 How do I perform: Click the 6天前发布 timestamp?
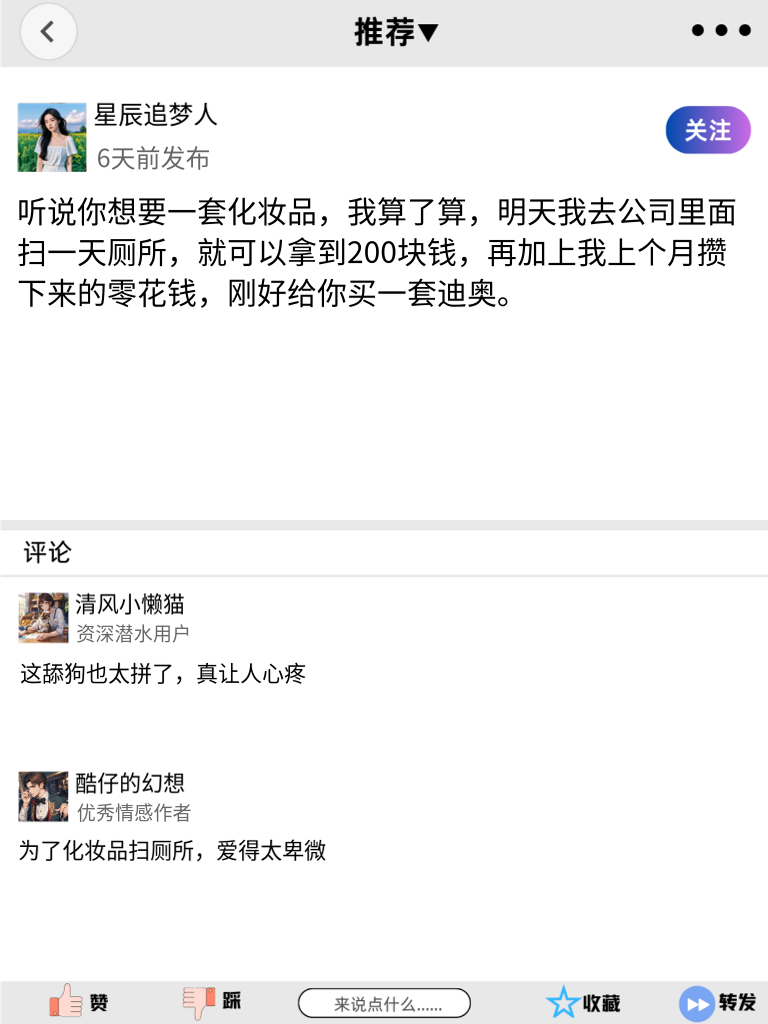tap(152, 158)
